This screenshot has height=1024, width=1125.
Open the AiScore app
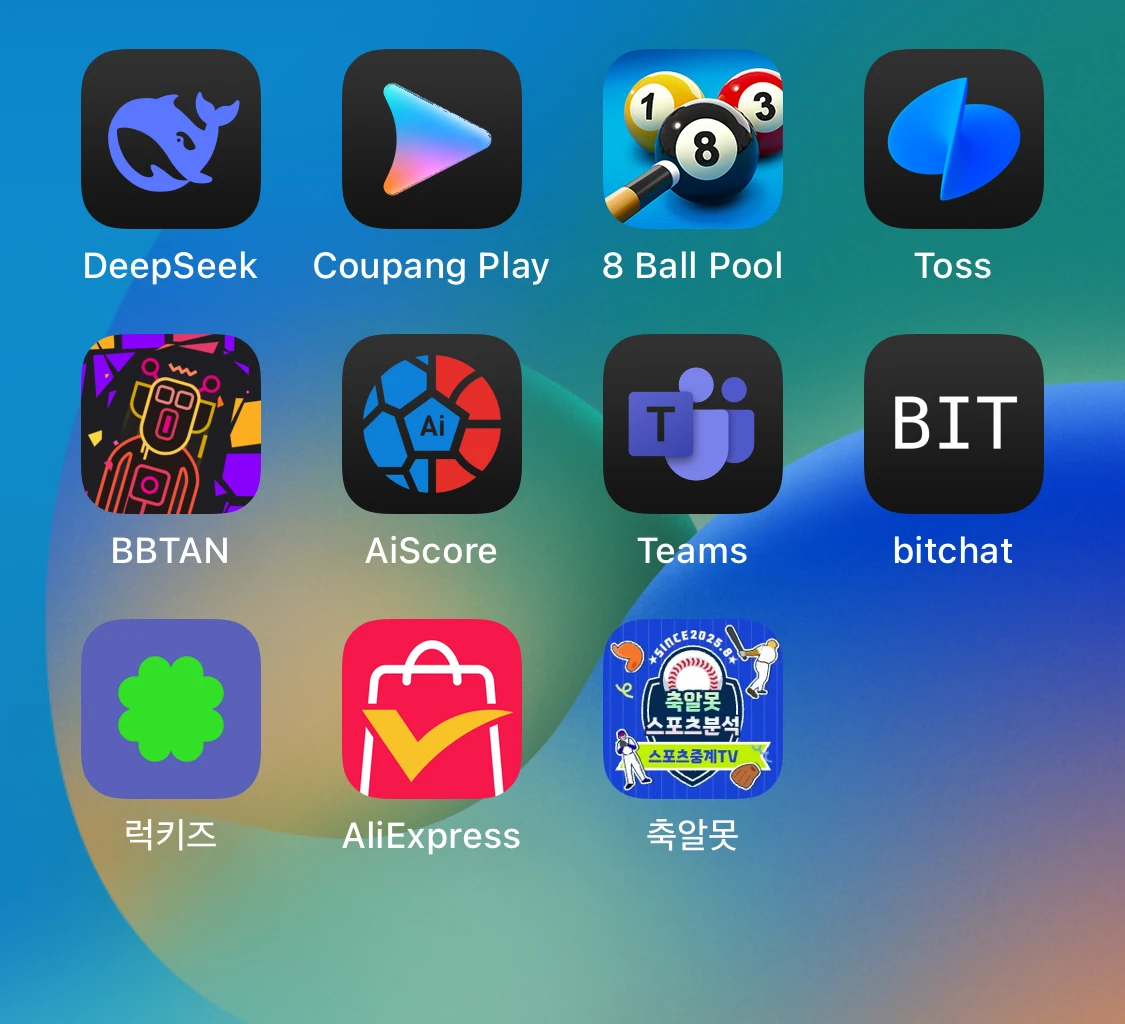(432, 424)
